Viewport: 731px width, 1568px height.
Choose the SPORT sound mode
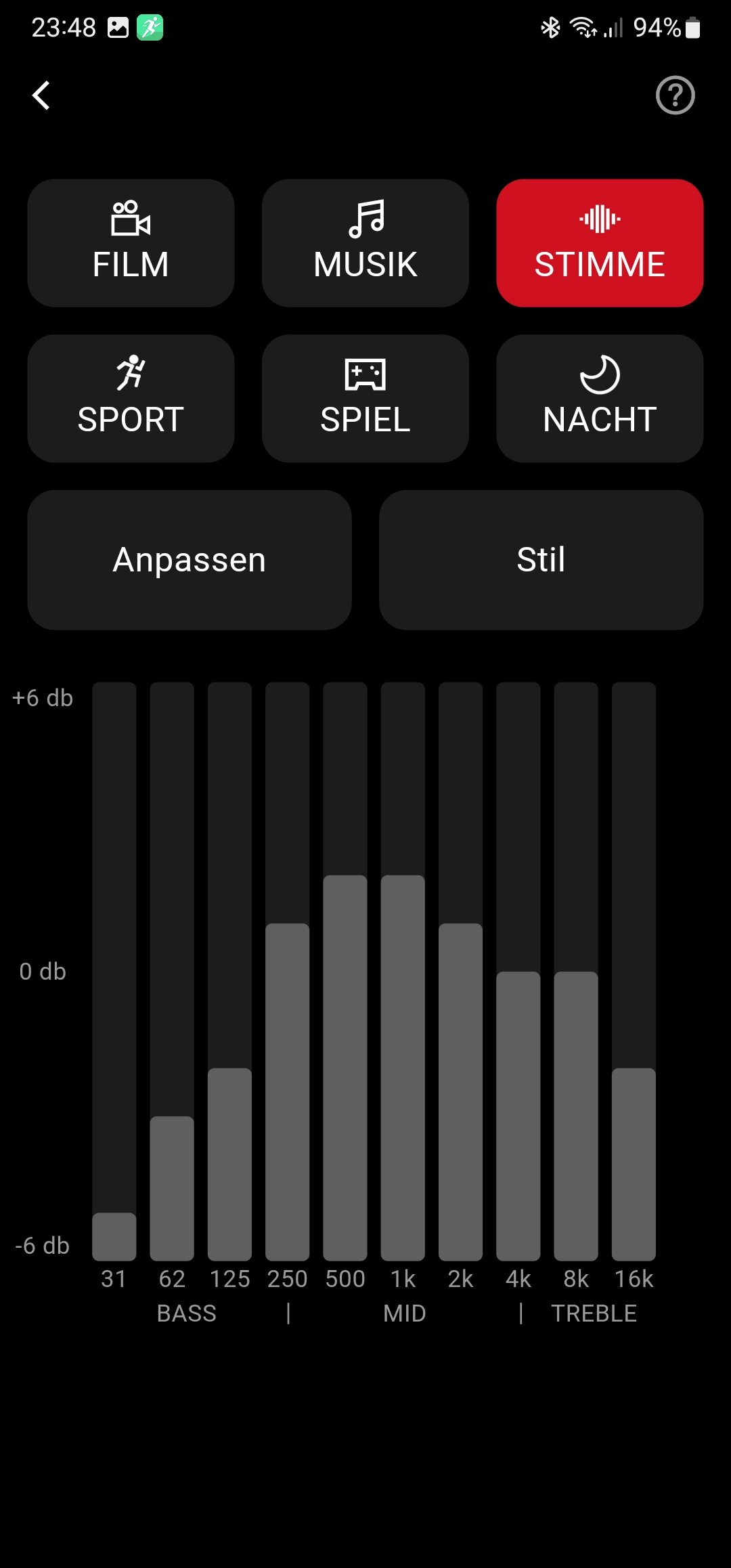pos(131,398)
